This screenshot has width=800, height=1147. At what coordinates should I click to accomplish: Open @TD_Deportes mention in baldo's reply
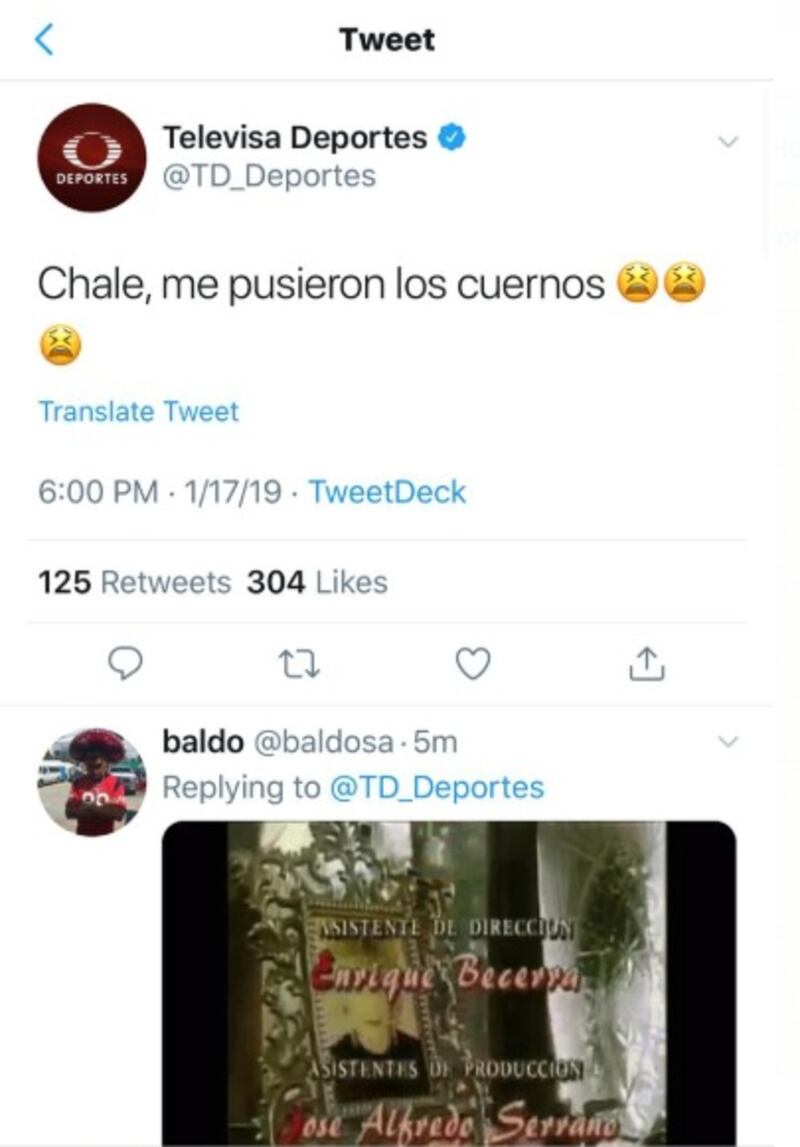436,787
